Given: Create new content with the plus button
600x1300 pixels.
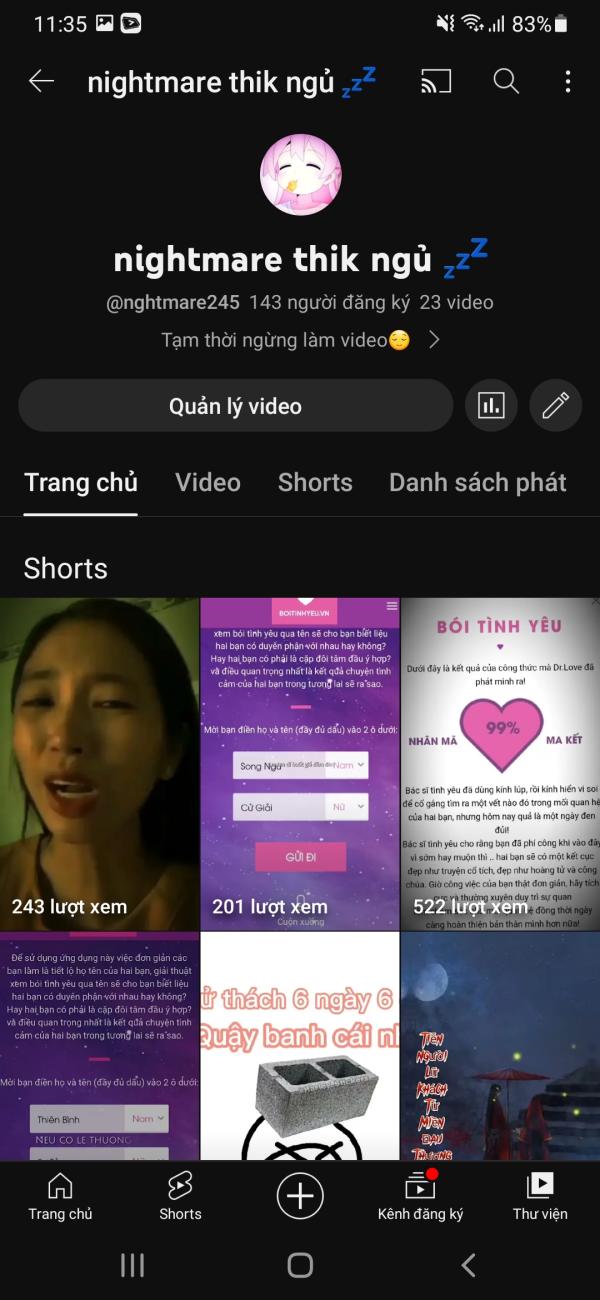Looking at the screenshot, I should click(x=300, y=1195).
